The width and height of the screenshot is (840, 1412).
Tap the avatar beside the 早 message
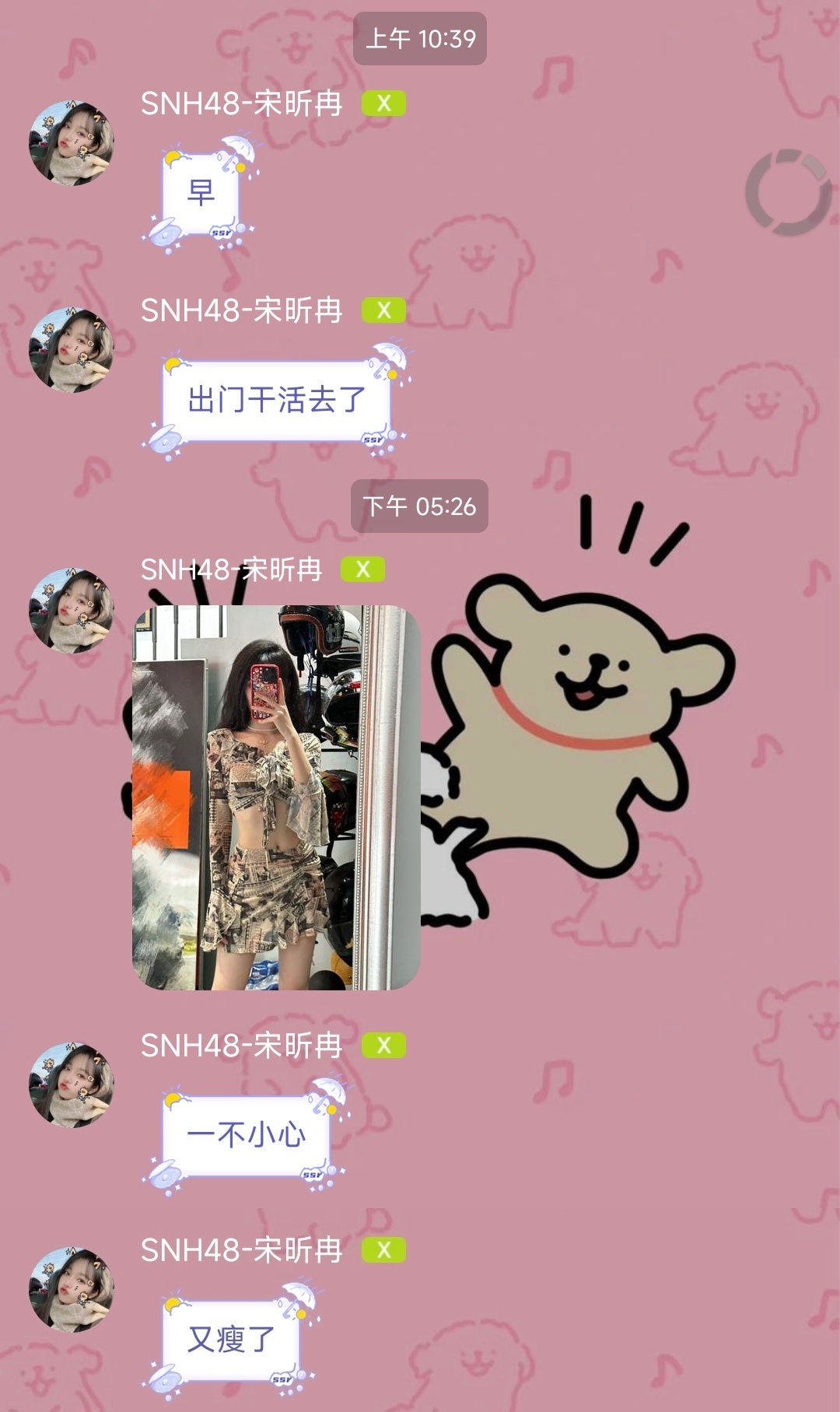pos(72,143)
